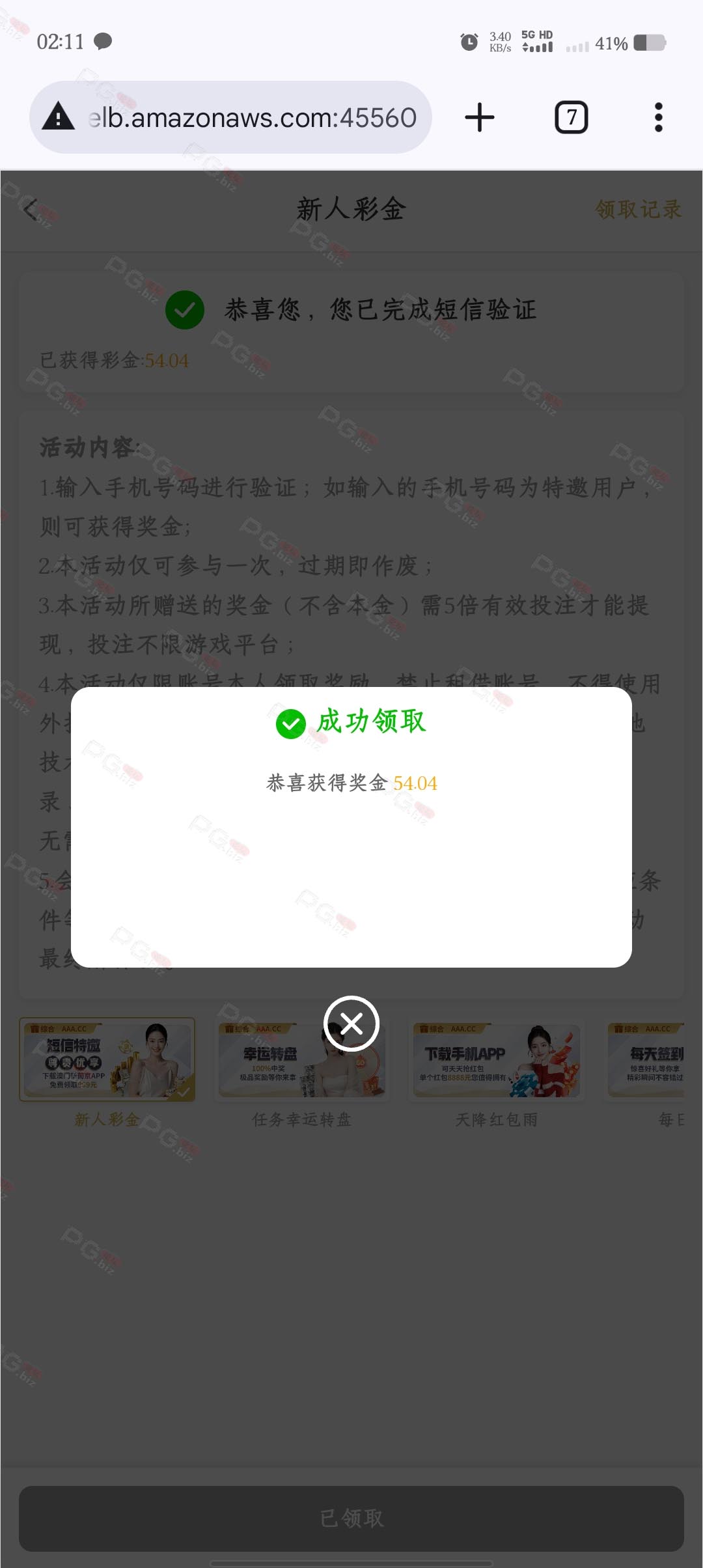Close the 成功领取 reward popup
This screenshot has height=1568, width=703.
(351, 1024)
